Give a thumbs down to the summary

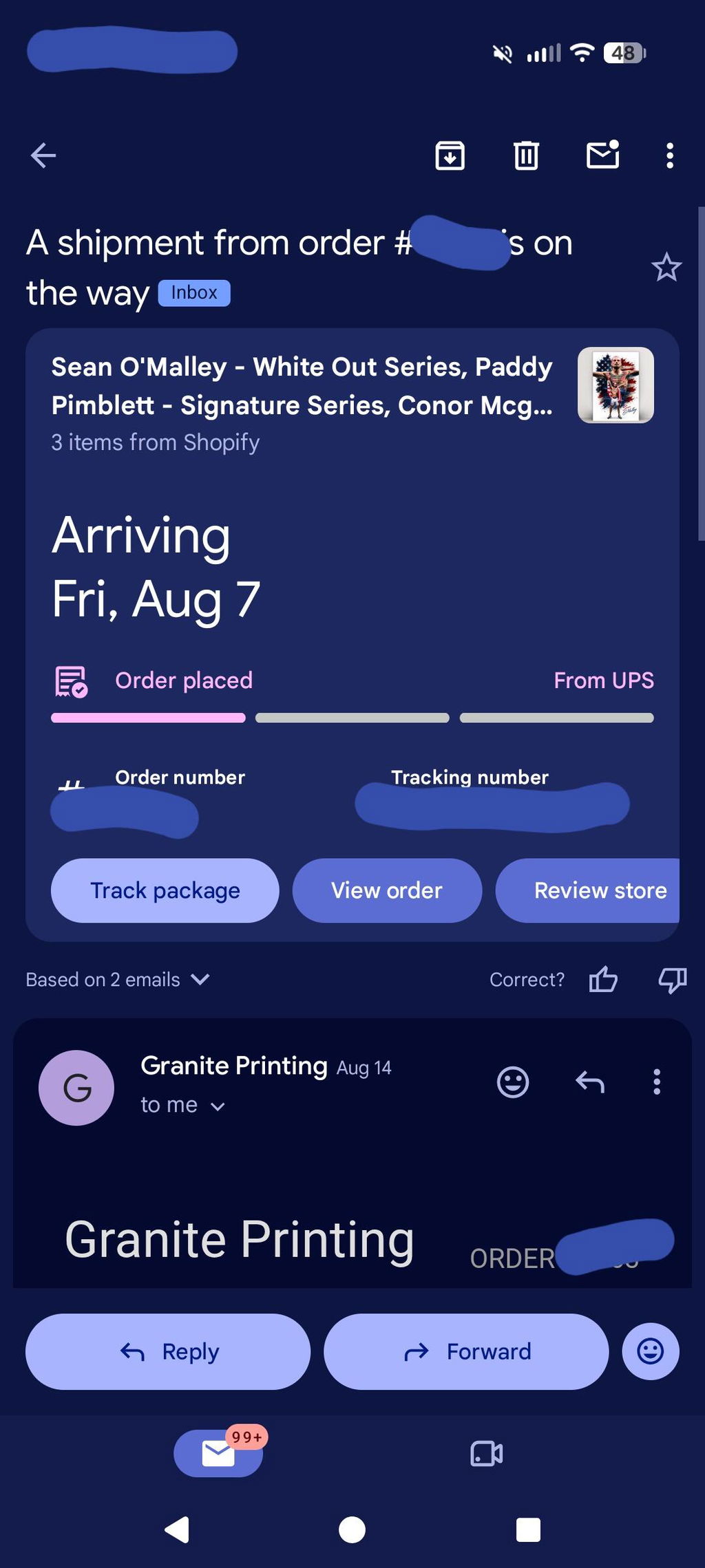tap(673, 980)
